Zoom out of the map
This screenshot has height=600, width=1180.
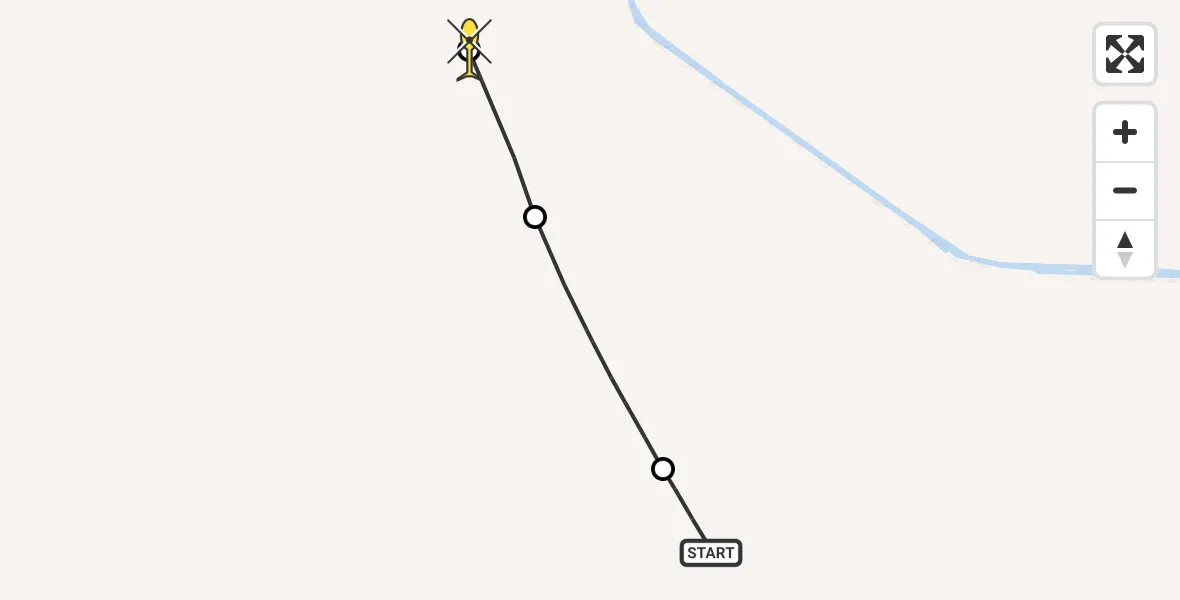point(1124,190)
